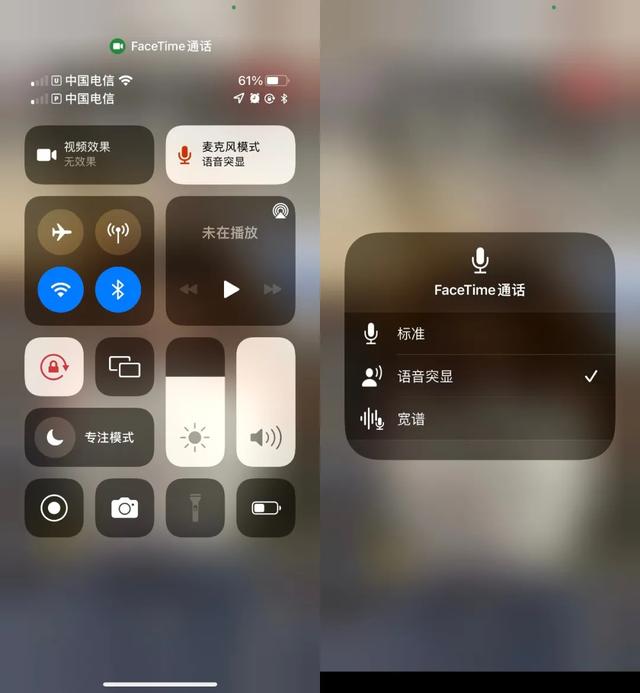Screen dimensions: 640x693
Task: Open screen mirroring
Action: click(x=125, y=366)
